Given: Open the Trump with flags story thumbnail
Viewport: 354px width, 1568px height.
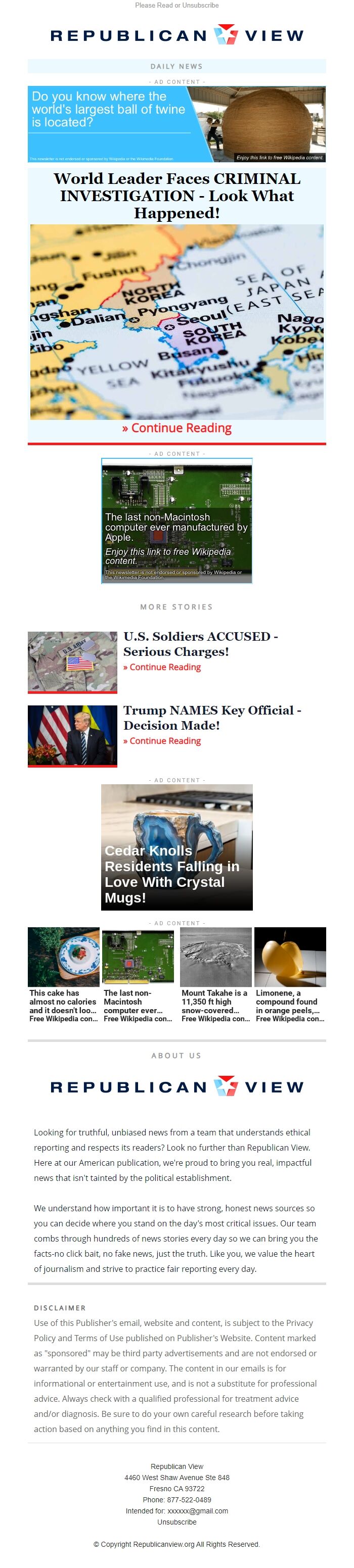Looking at the screenshot, I should coord(72,735).
